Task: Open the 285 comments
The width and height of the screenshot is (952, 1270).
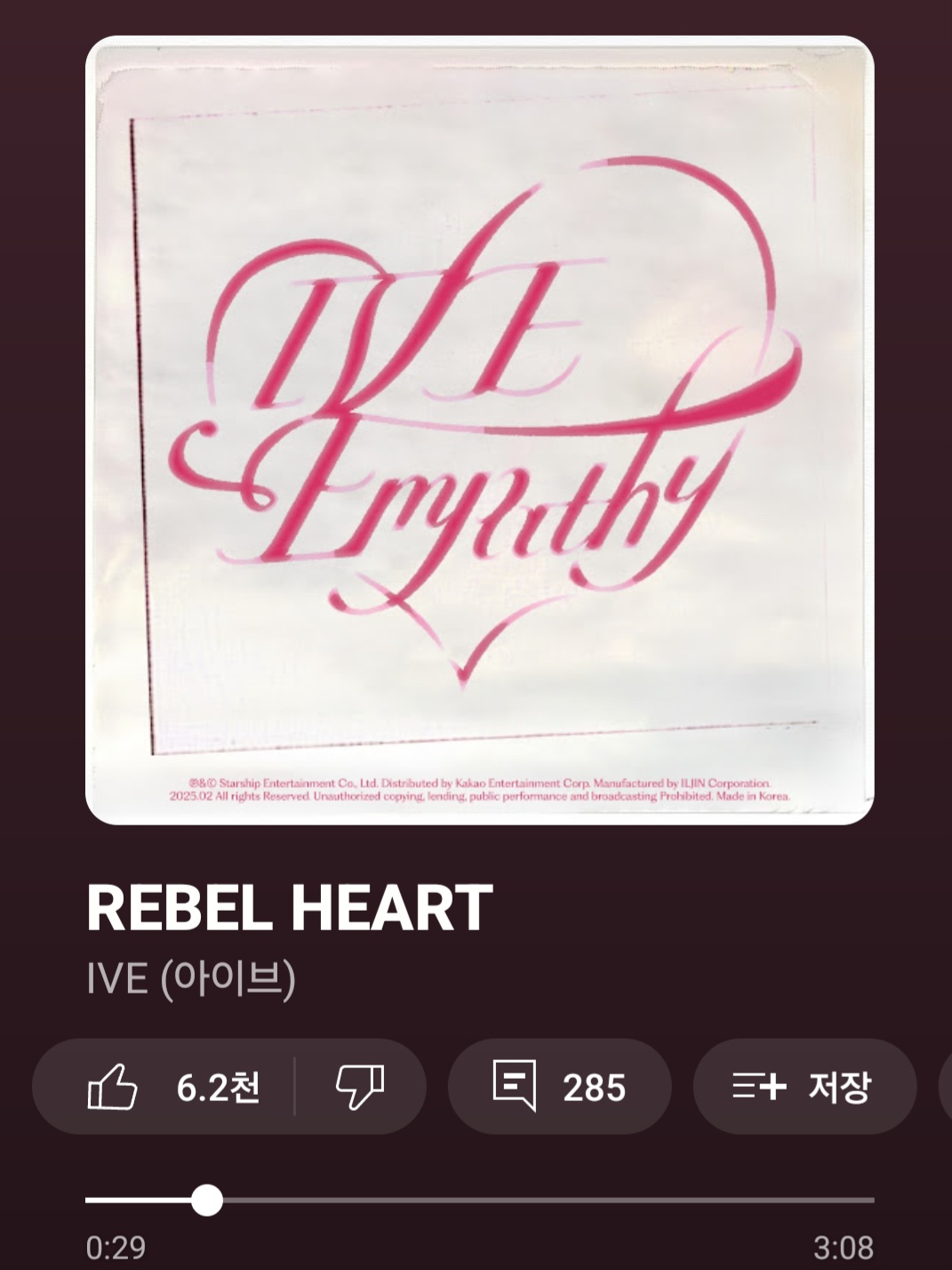Action: point(559,1087)
